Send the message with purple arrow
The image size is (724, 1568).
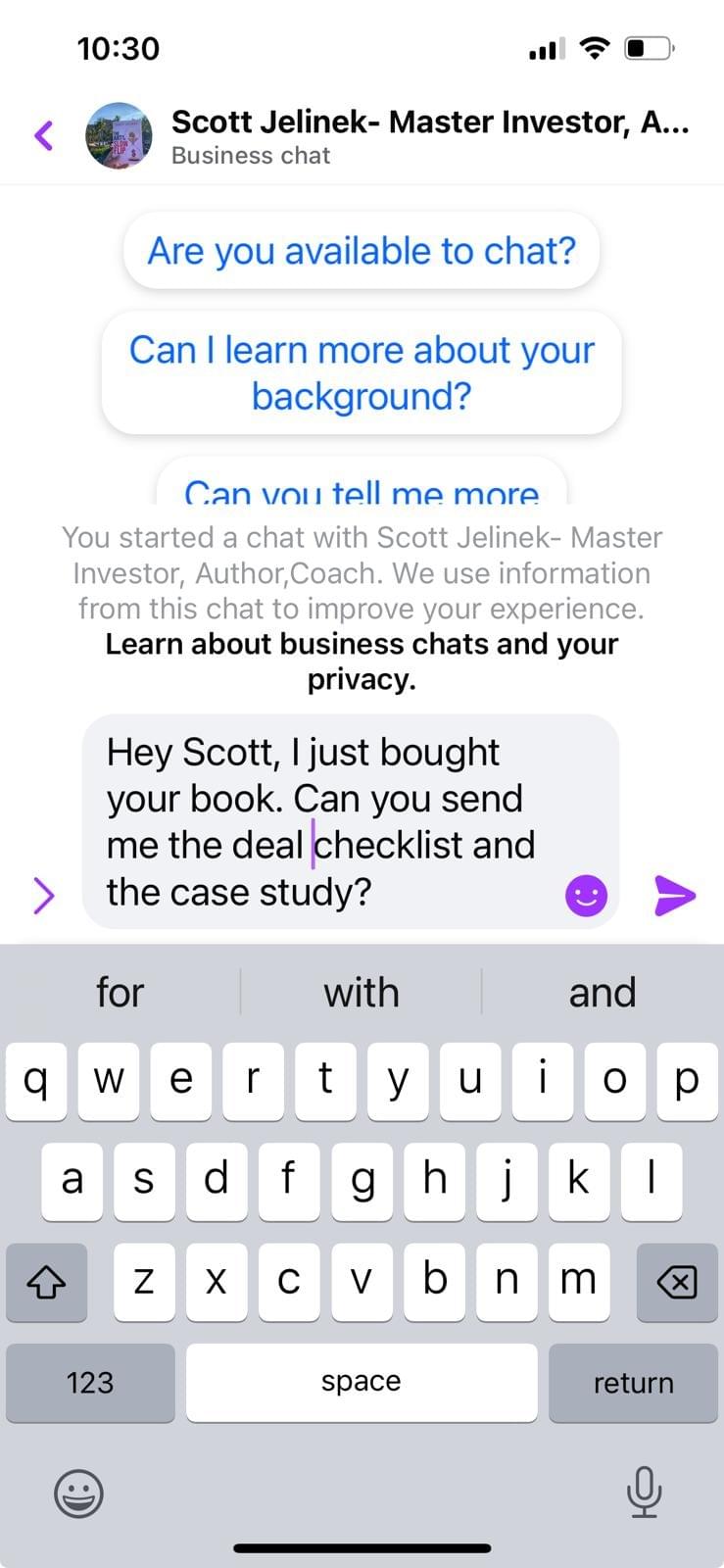[x=675, y=895]
